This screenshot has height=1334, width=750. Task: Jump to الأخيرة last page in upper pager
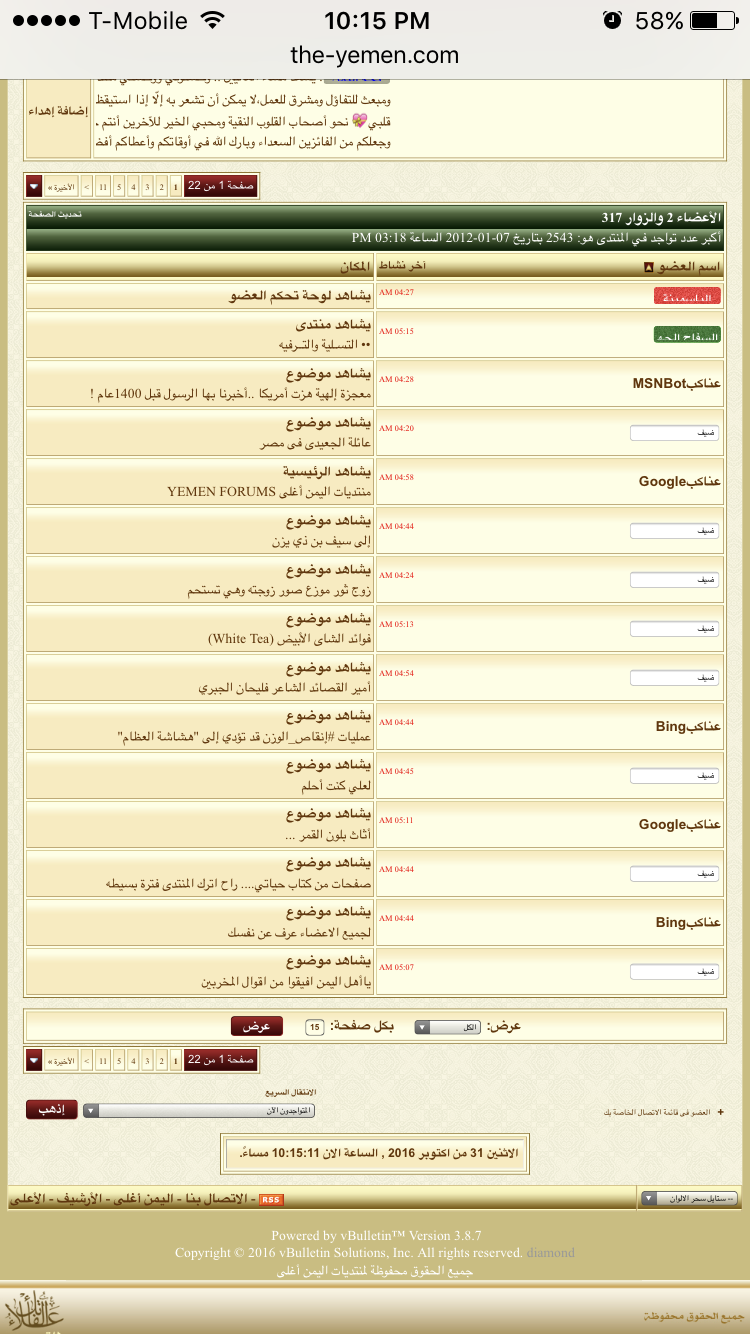(61, 186)
